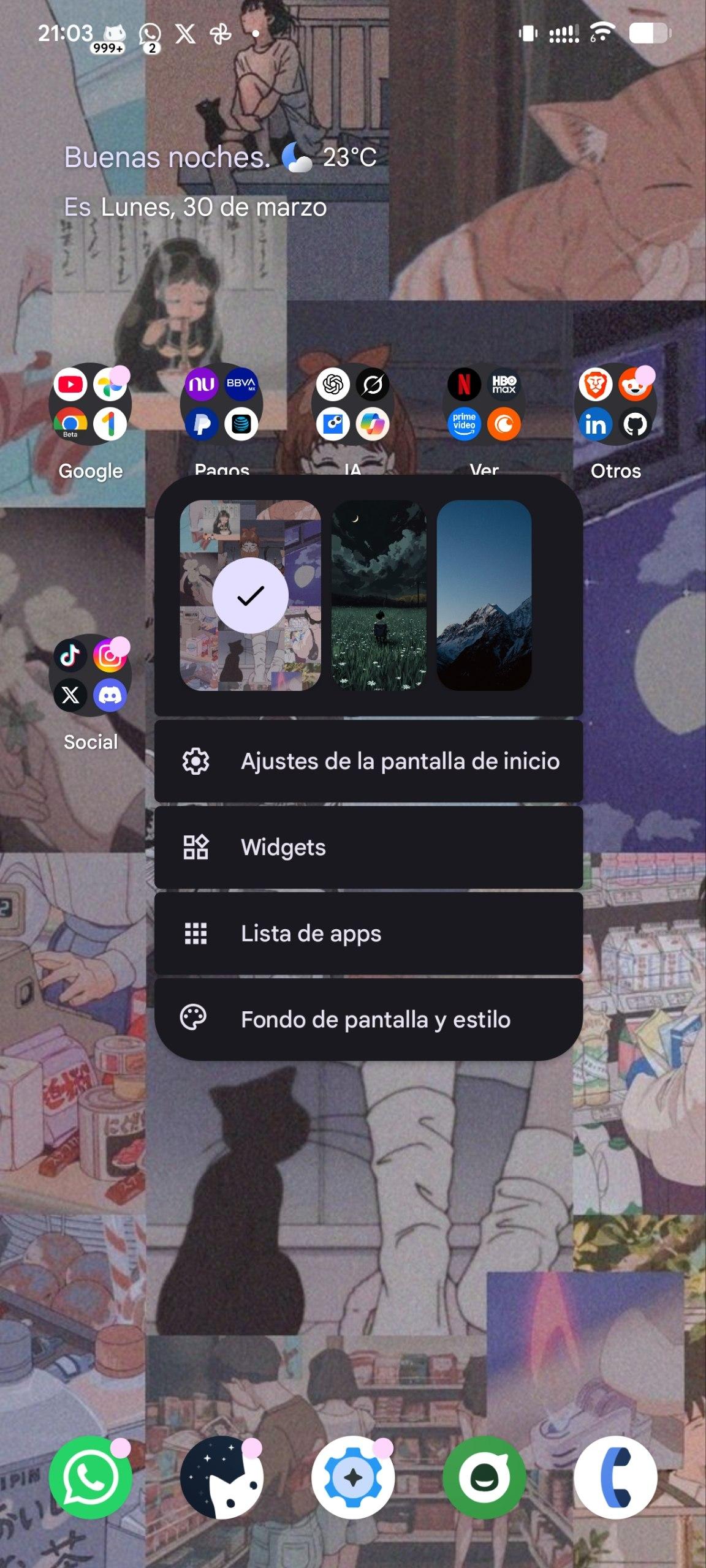Open the Widgets option
Screen dimensions: 706x1568
click(x=368, y=847)
